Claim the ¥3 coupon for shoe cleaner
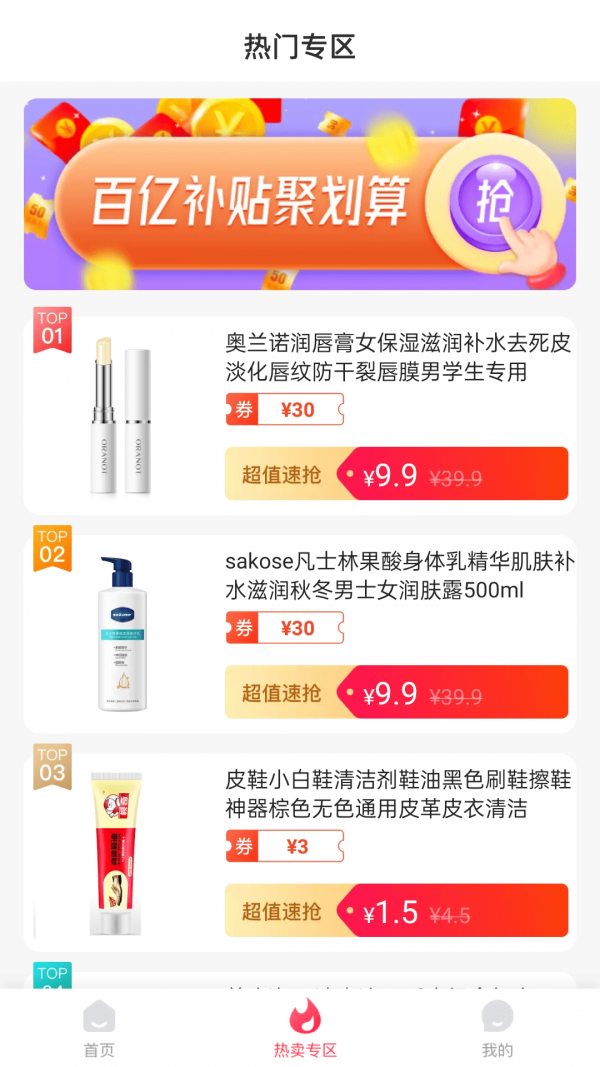The width and height of the screenshot is (600, 1067). pos(285,846)
